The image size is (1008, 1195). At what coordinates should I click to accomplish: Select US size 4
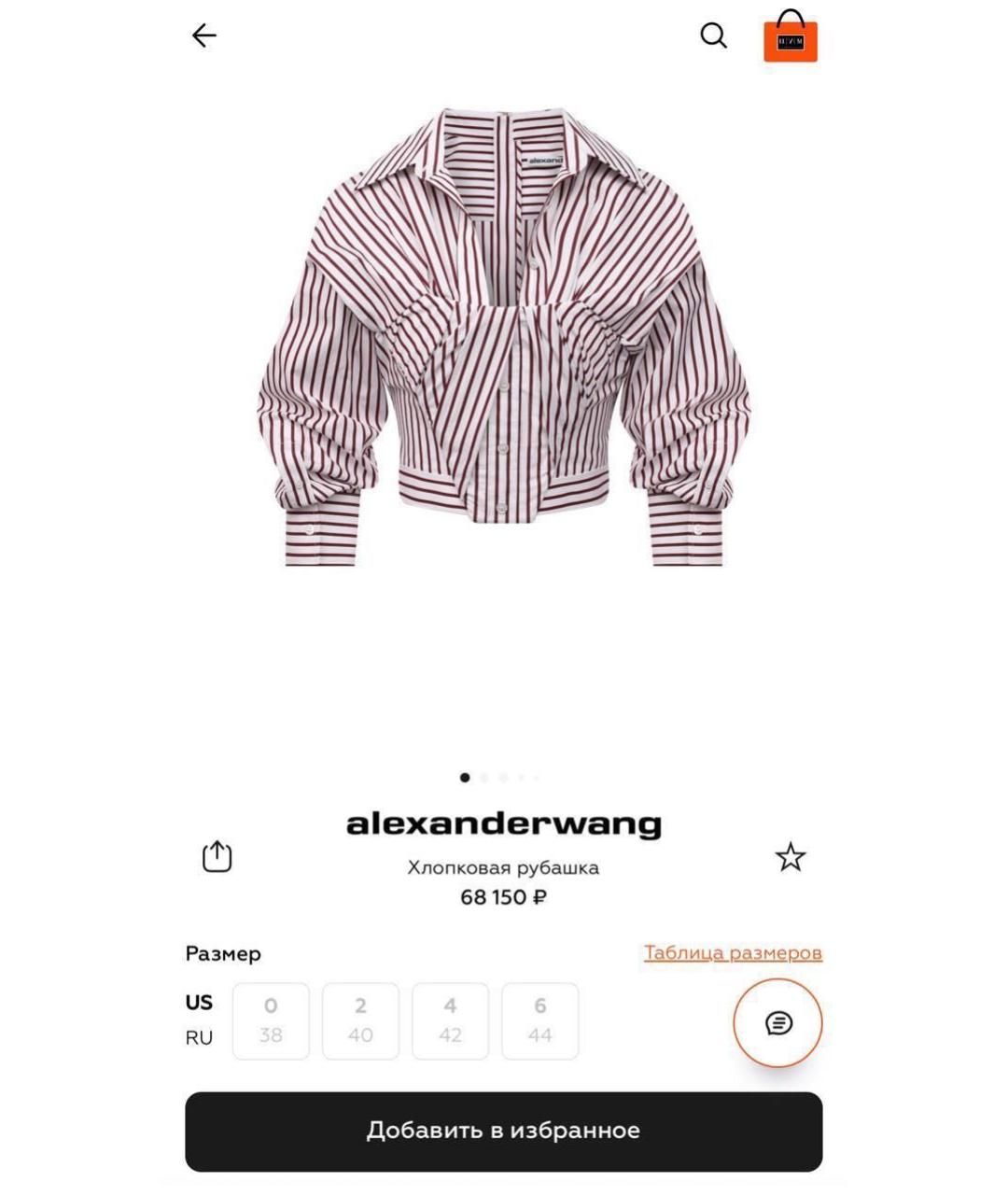(x=450, y=1020)
